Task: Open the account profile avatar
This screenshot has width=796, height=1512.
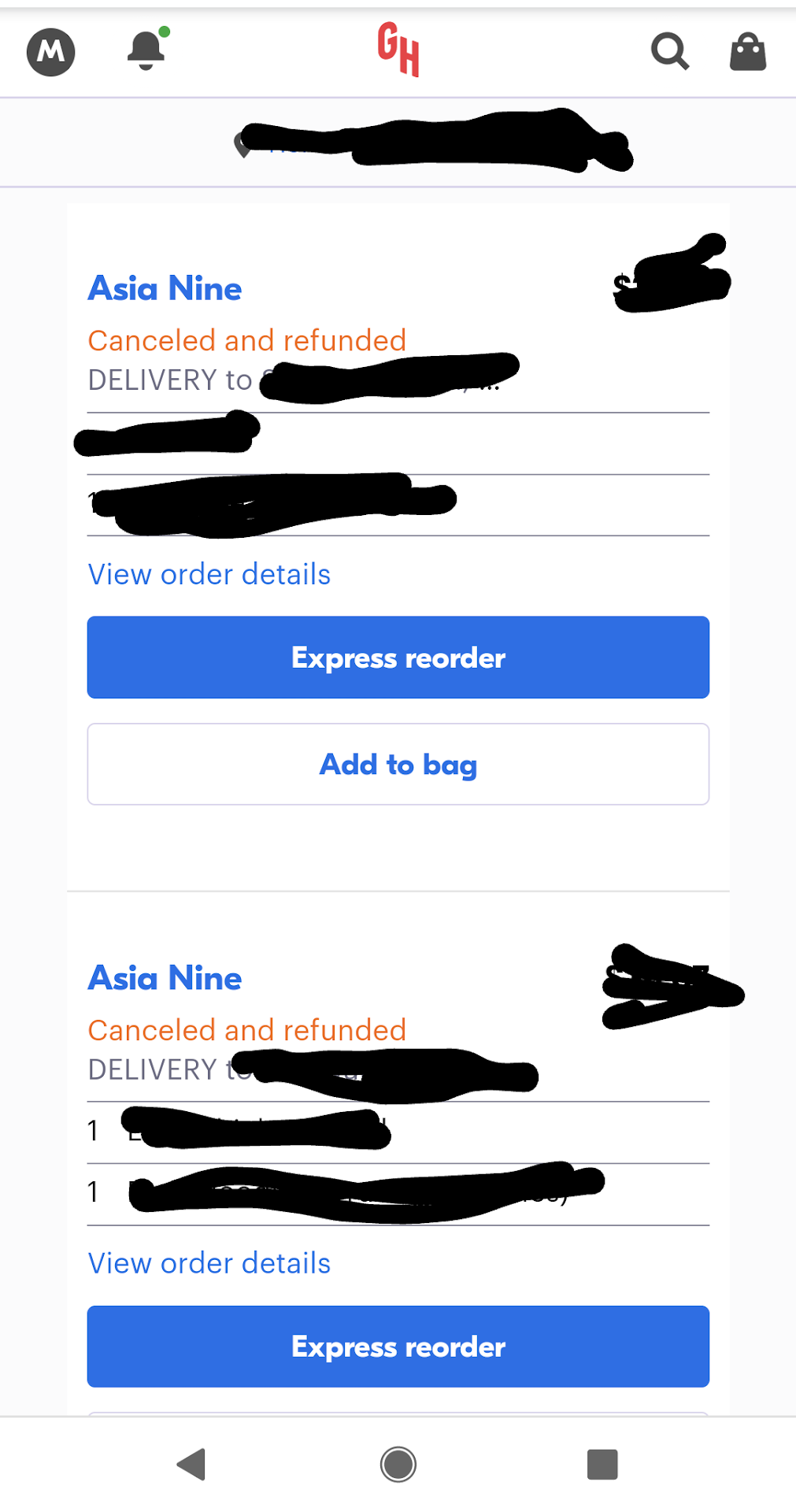Action: pos(51,52)
